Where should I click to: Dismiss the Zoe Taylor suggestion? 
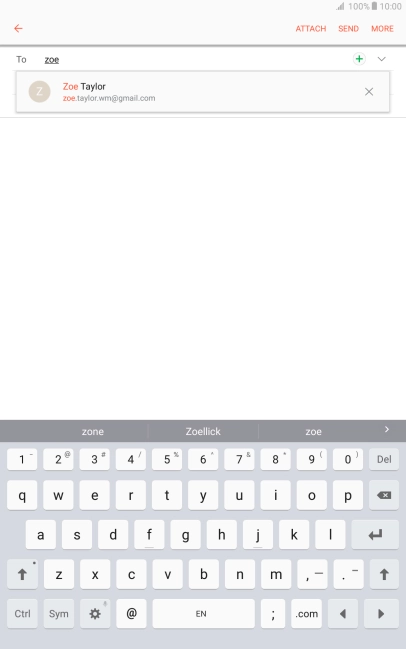tap(369, 91)
